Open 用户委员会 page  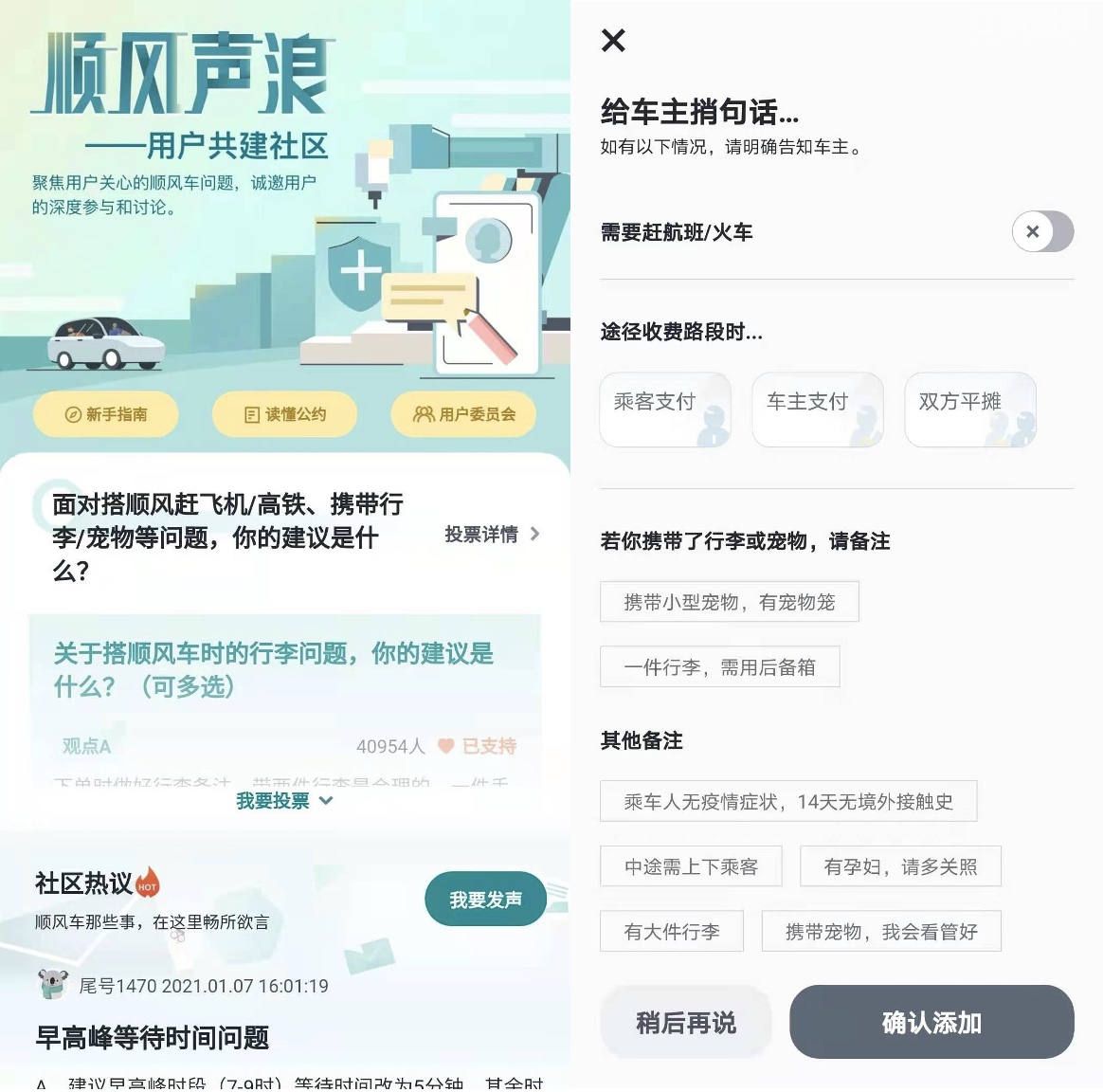[x=463, y=414]
